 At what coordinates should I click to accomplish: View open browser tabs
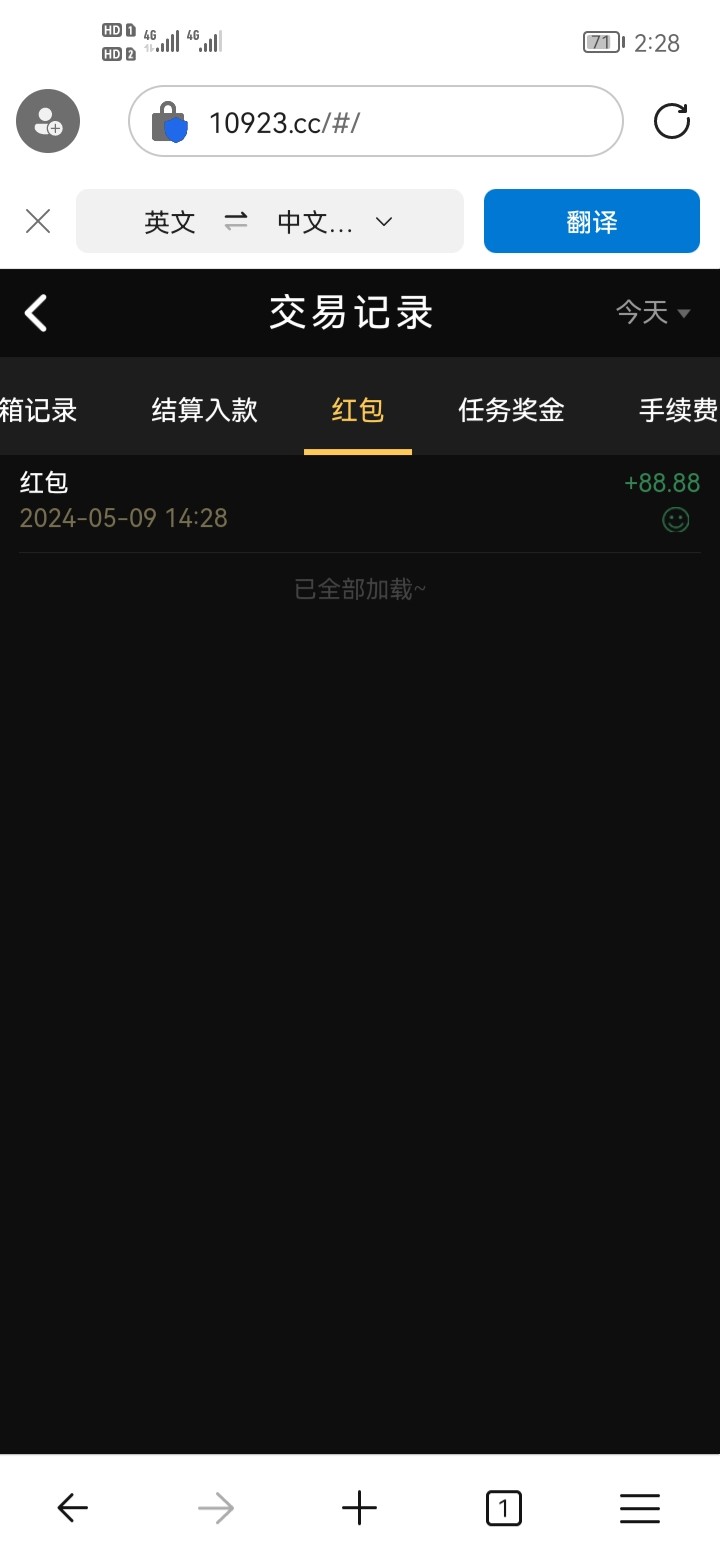coord(503,1507)
